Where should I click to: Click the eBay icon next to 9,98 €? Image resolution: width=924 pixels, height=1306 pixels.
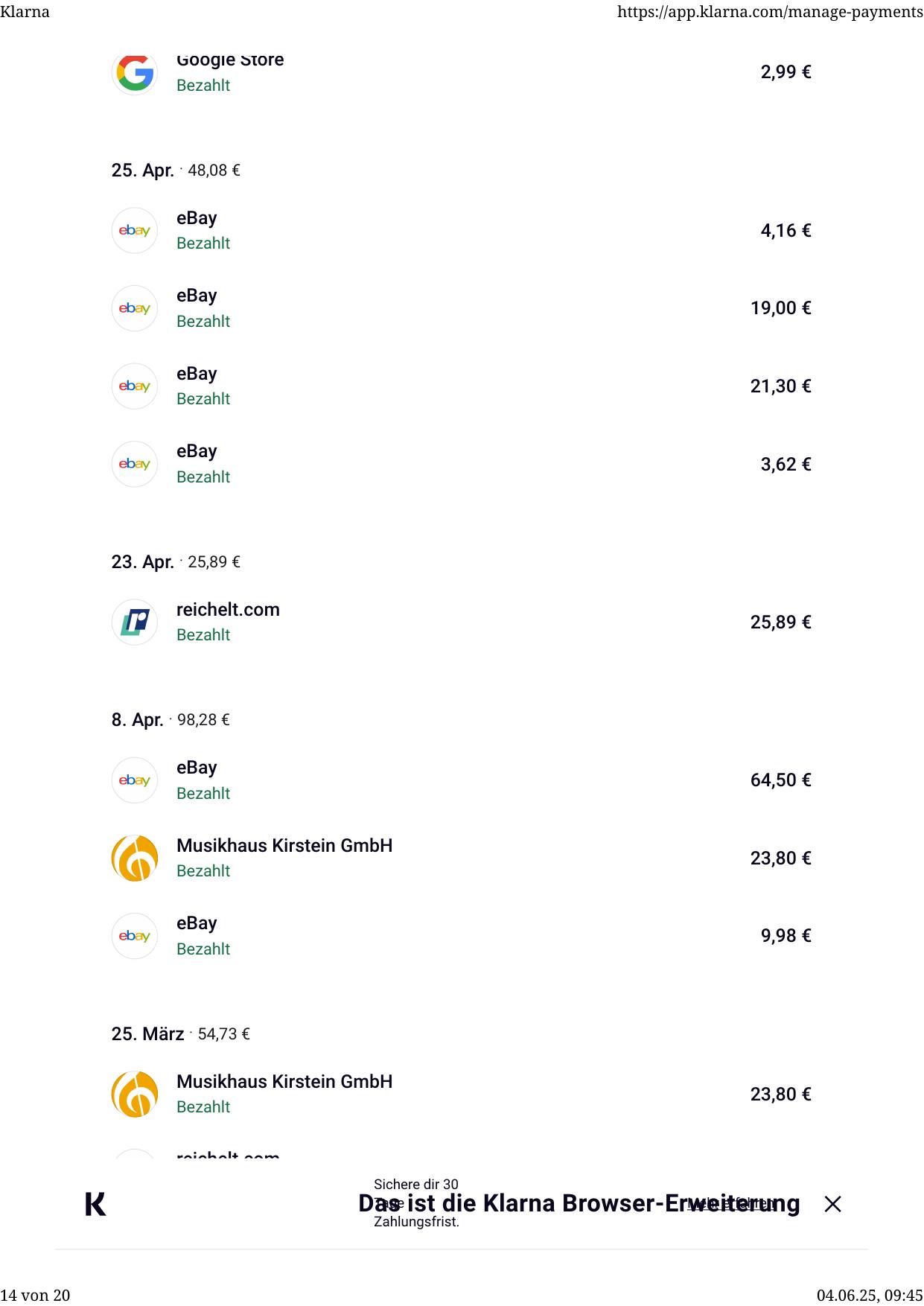[135, 935]
